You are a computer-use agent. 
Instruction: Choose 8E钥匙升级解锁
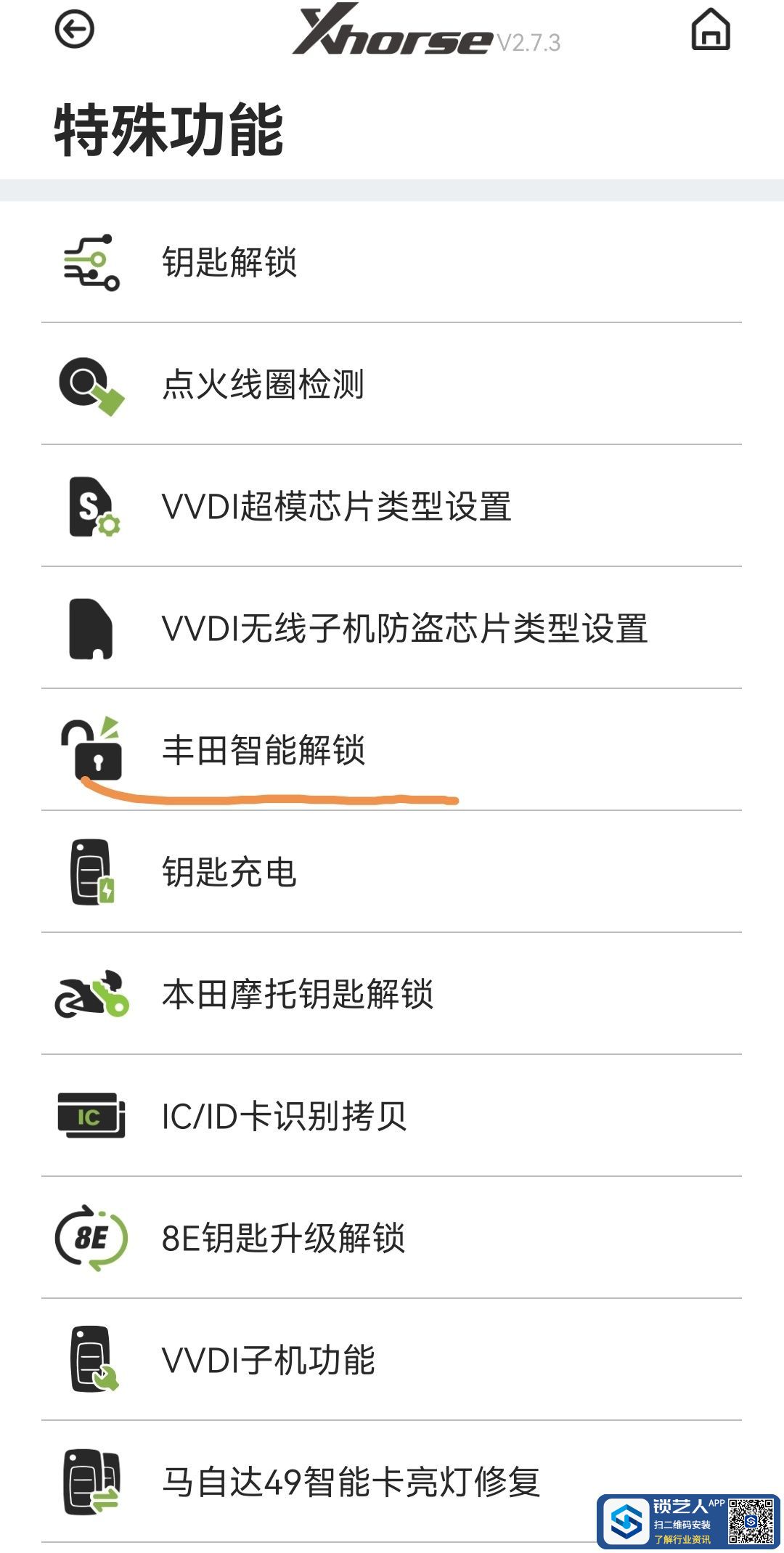(283, 1238)
